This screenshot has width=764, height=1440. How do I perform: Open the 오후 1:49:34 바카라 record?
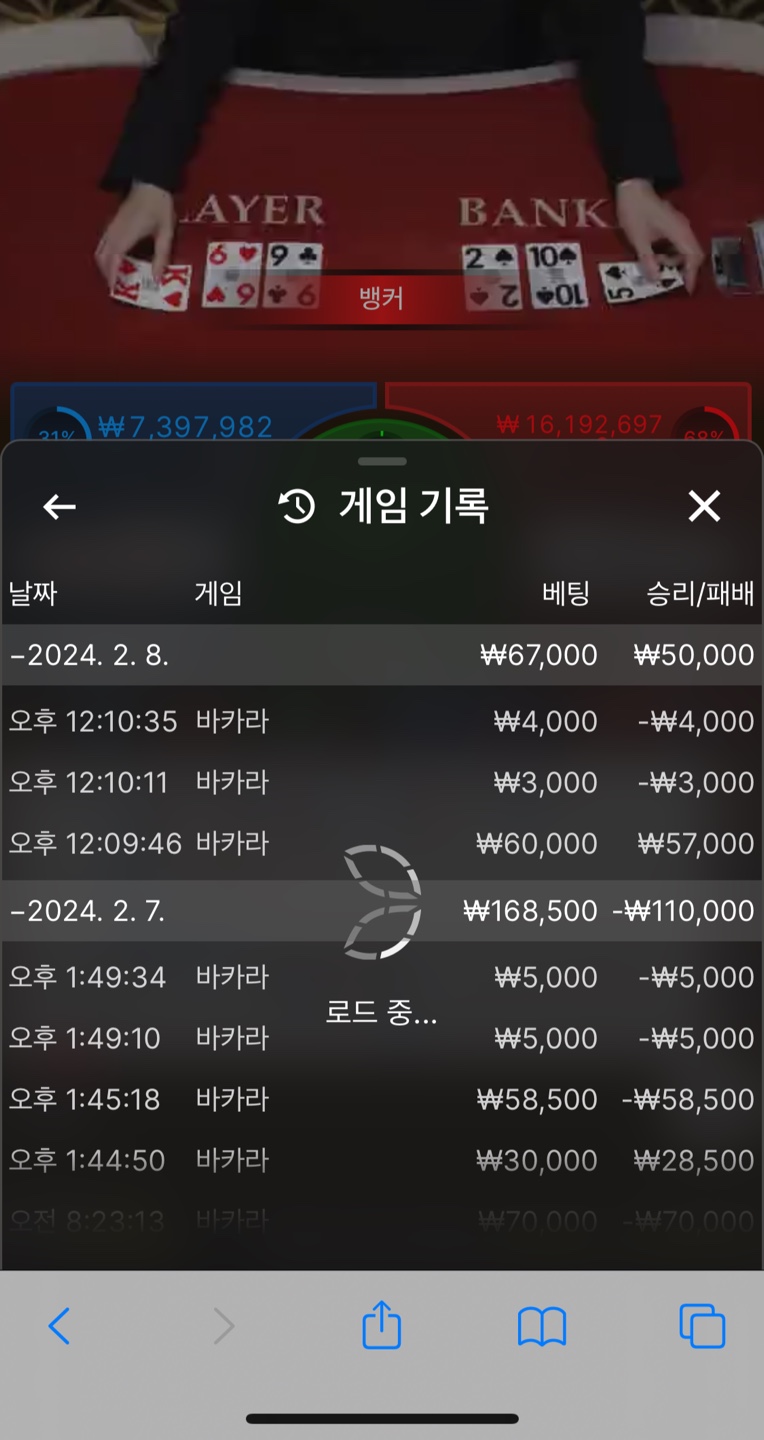click(x=382, y=977)
